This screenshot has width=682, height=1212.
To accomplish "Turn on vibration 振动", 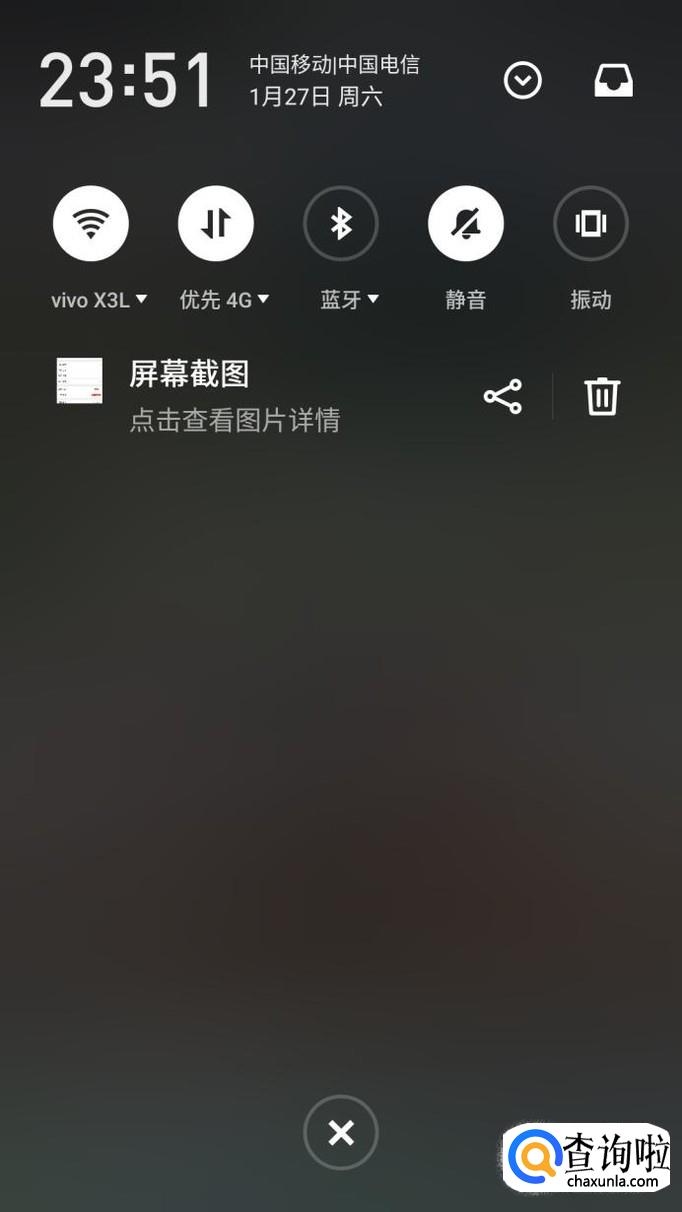I will [591, 223].
